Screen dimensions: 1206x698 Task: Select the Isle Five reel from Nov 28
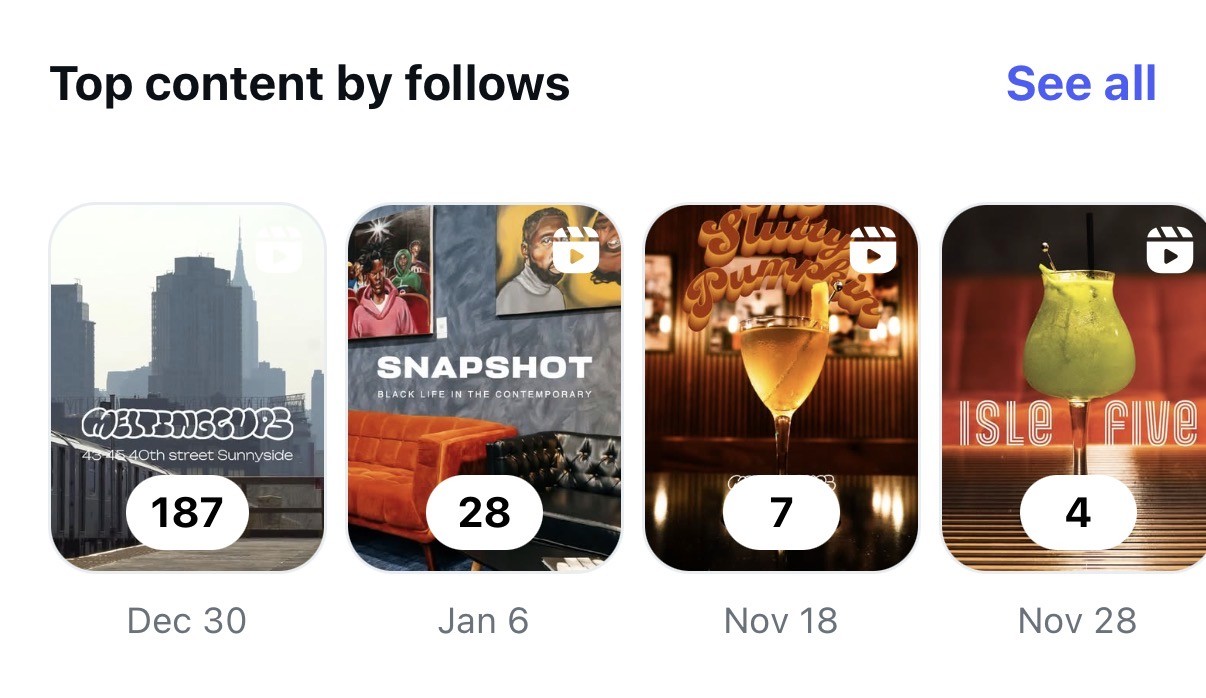1075,387
